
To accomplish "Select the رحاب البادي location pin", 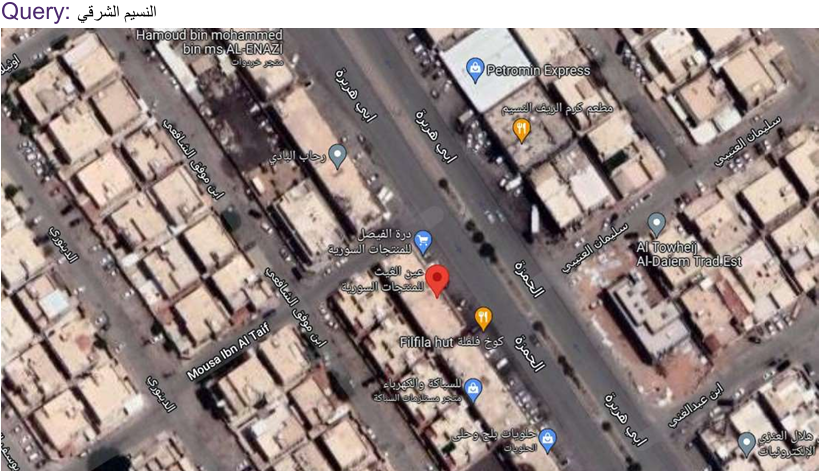I will tap(338, 155).
